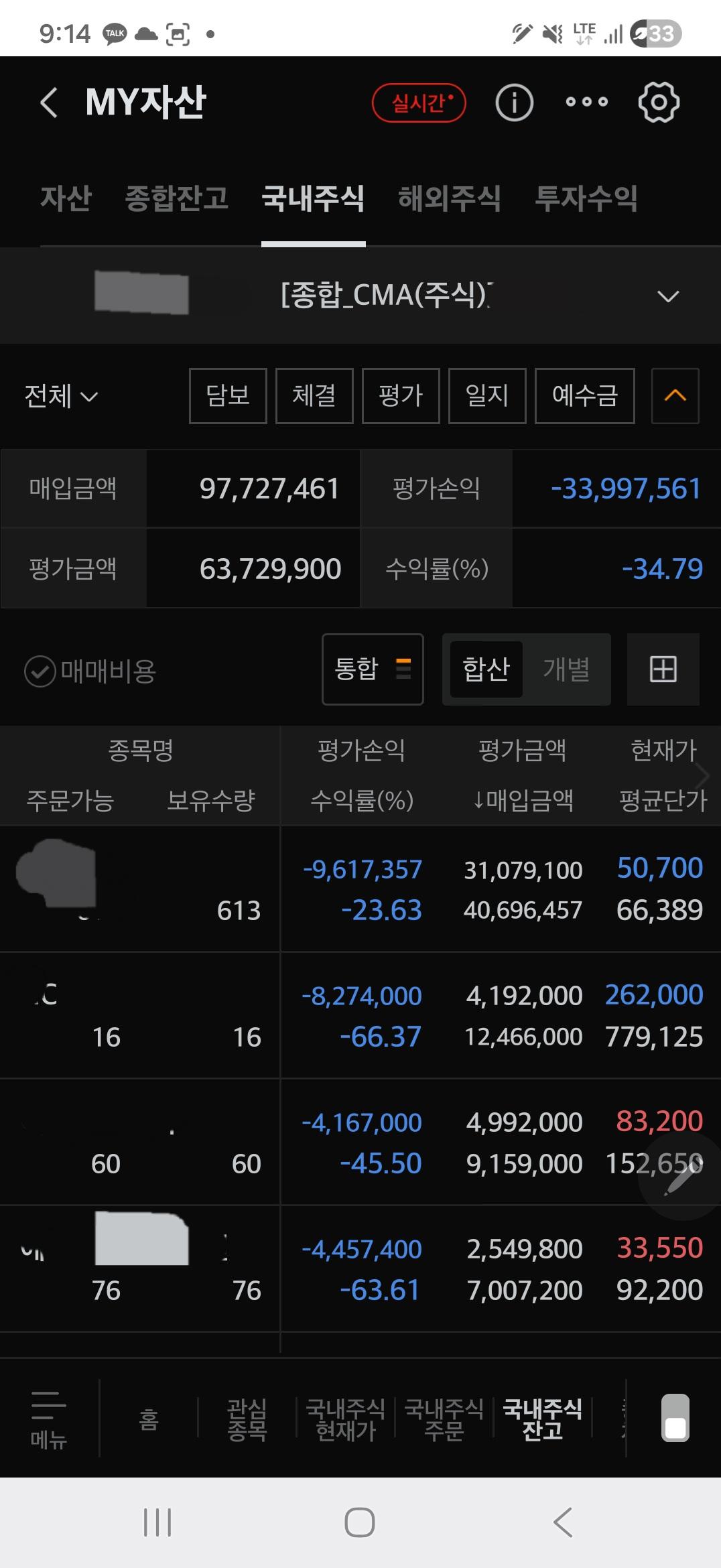The width and height of the screenshot is (721, 1568).
Task: Toggle the 실시간 real-time button
Action: 419,103
